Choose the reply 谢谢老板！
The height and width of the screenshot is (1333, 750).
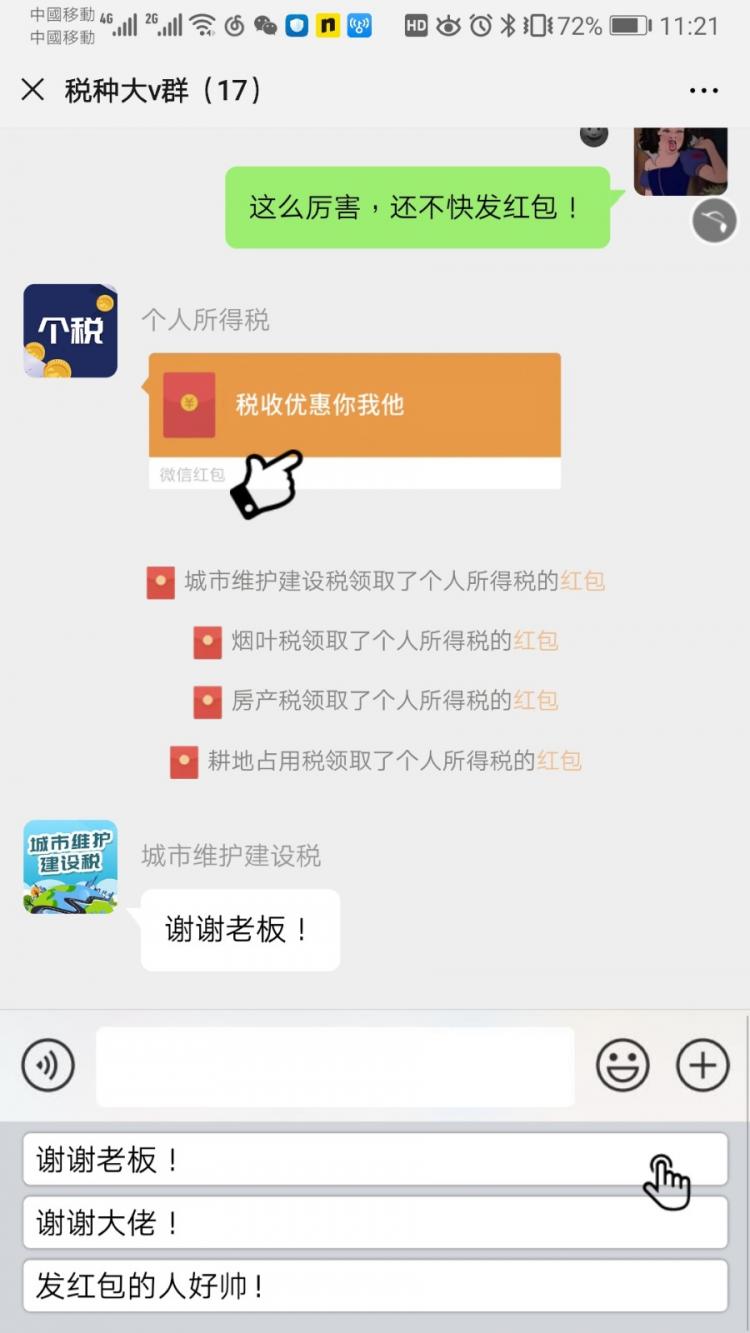pyautogui.click(x=375, y=1160)
